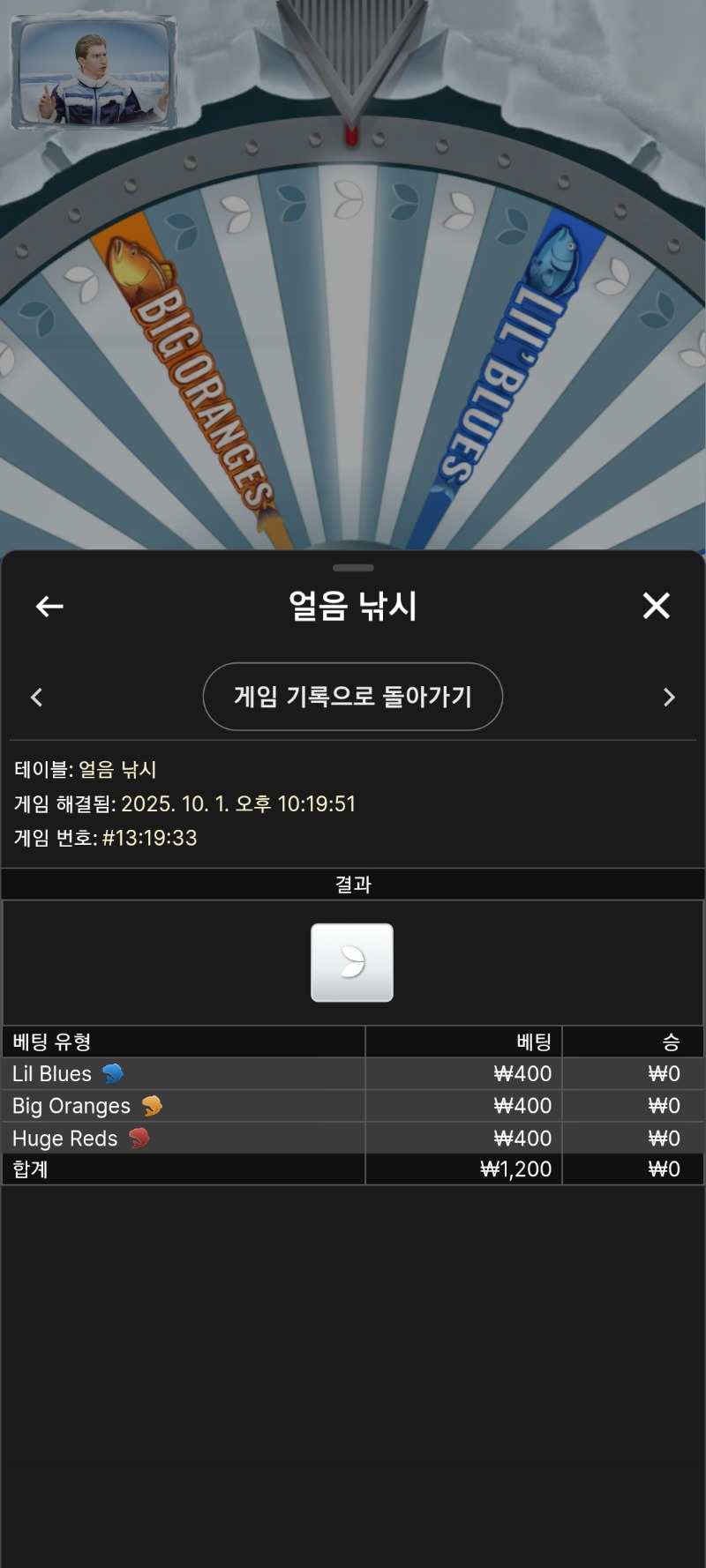This screenshot has width=706, height=1568.
Task: Open the live video thumbnail
Action: 94,72
